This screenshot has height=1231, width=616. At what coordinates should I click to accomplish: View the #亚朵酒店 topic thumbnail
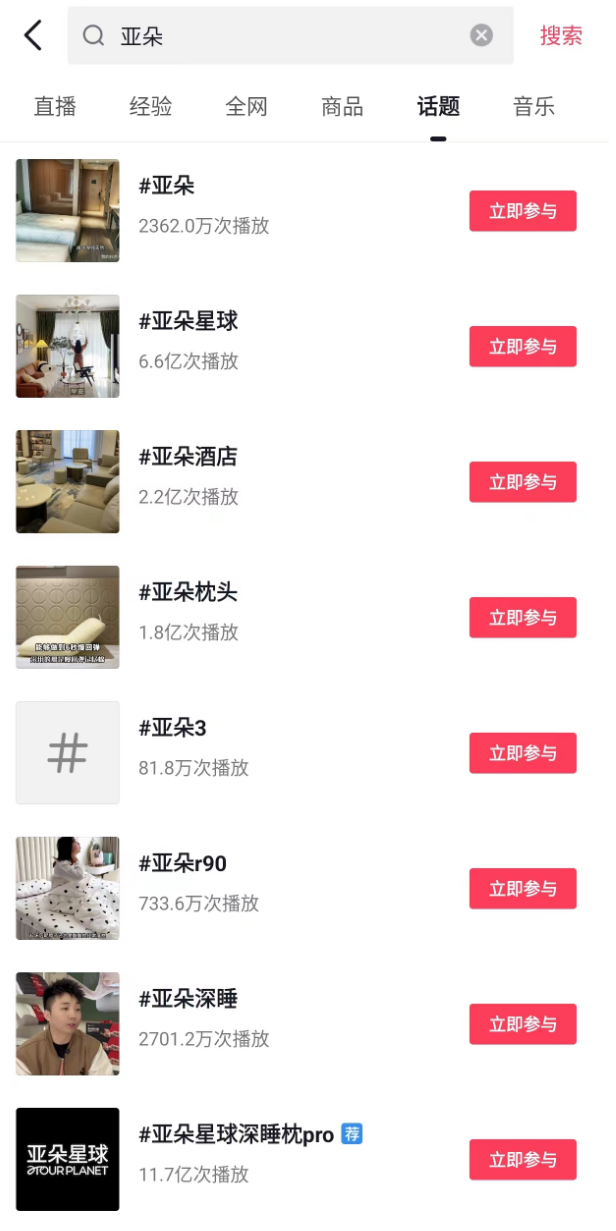[x=68, y=482]
